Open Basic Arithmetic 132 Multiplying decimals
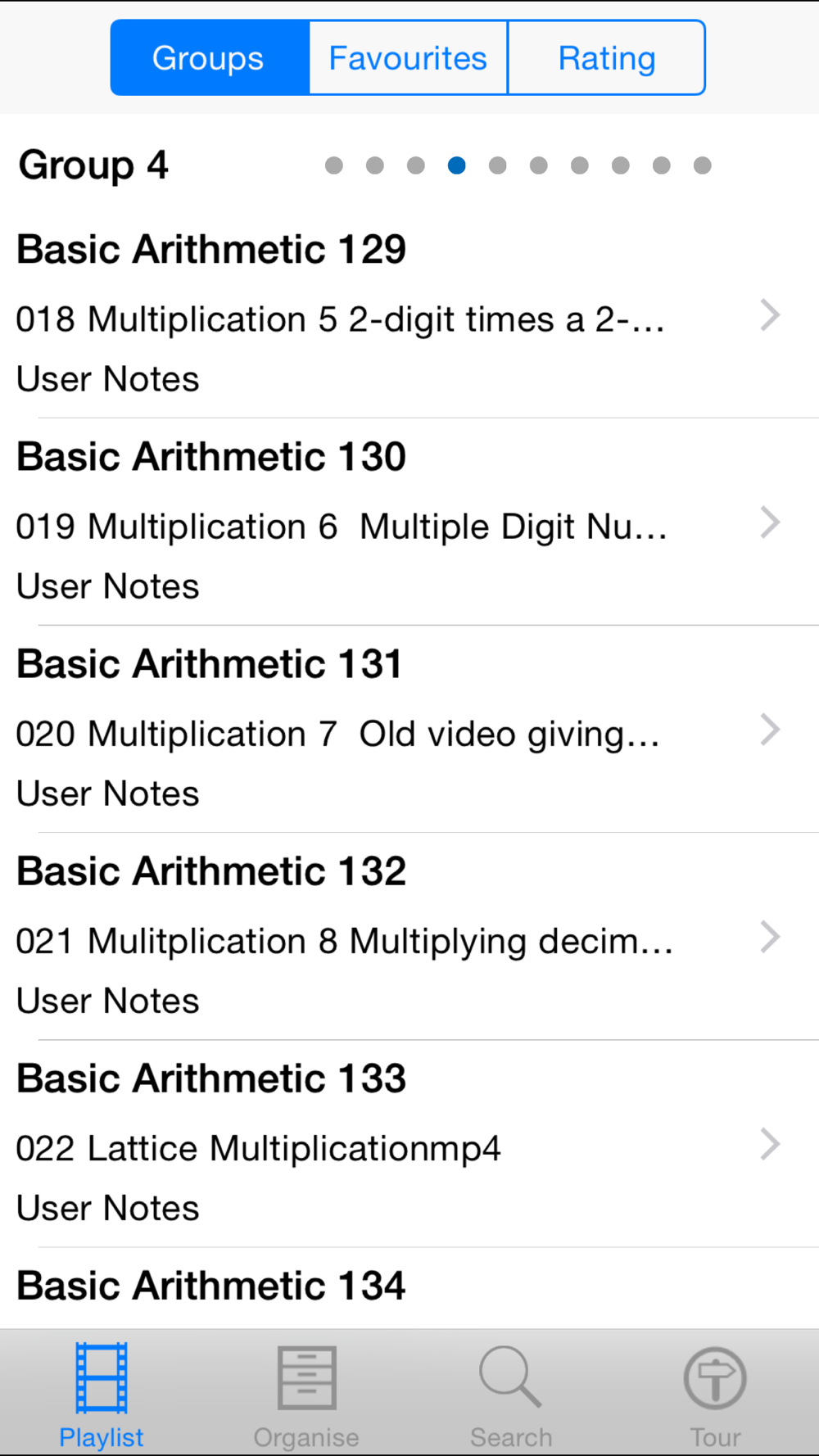Image resolution: width=819 pixels, height=1456 pixels. coord(409,936)
